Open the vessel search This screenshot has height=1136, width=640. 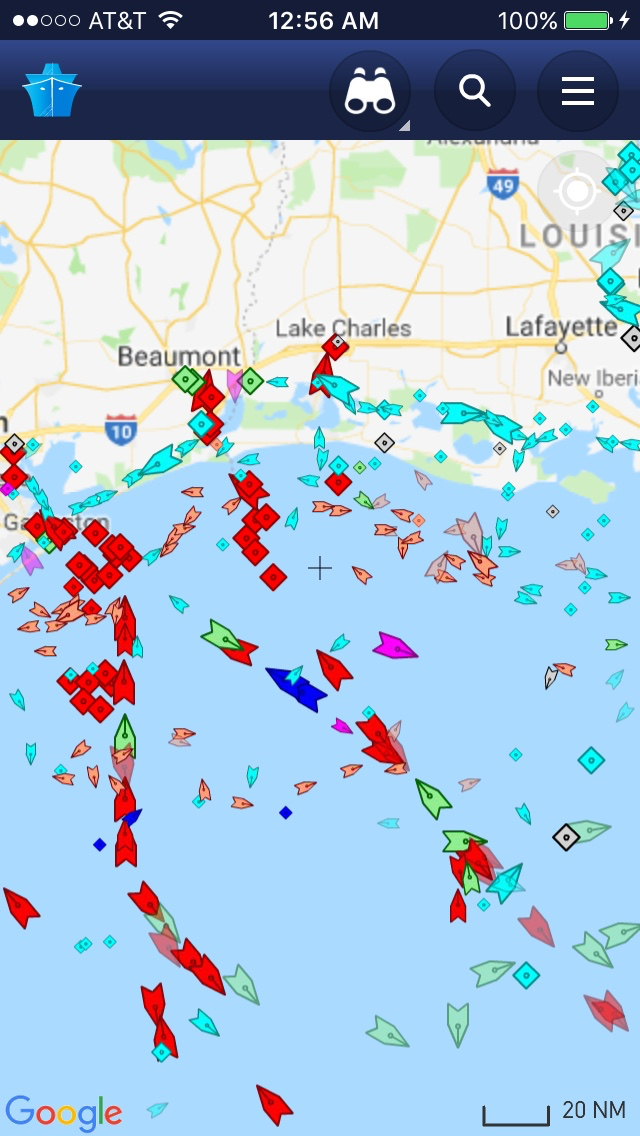click(x=475, y=91)
